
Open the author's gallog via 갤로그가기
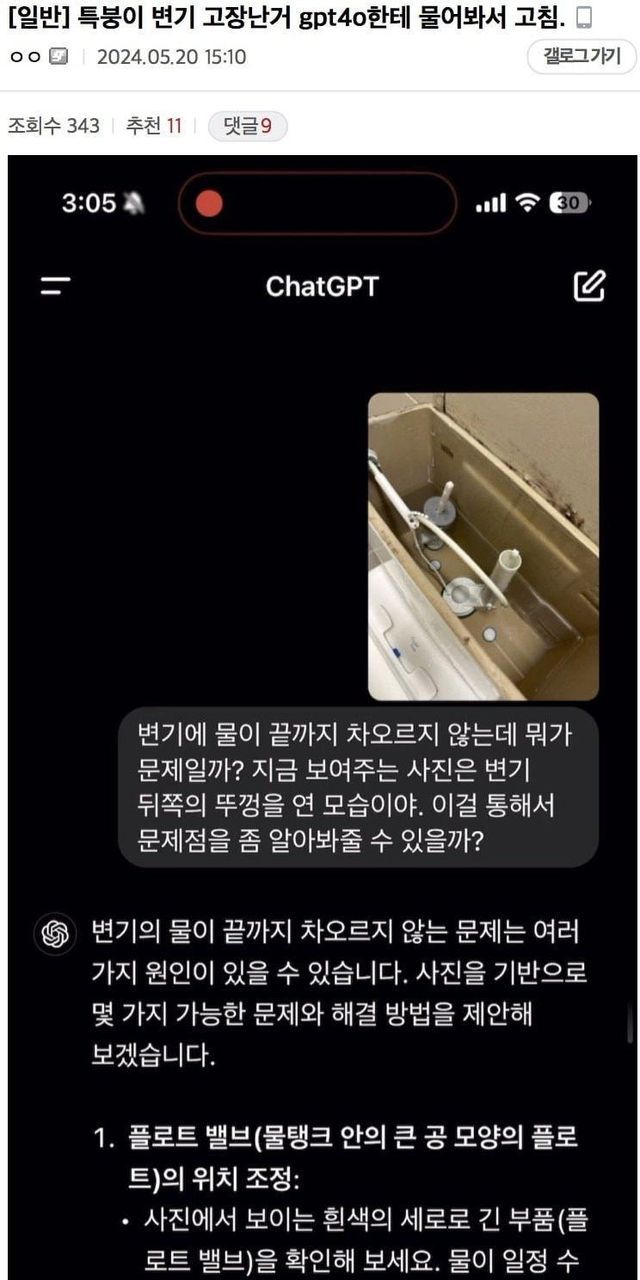tap(581, 56)
